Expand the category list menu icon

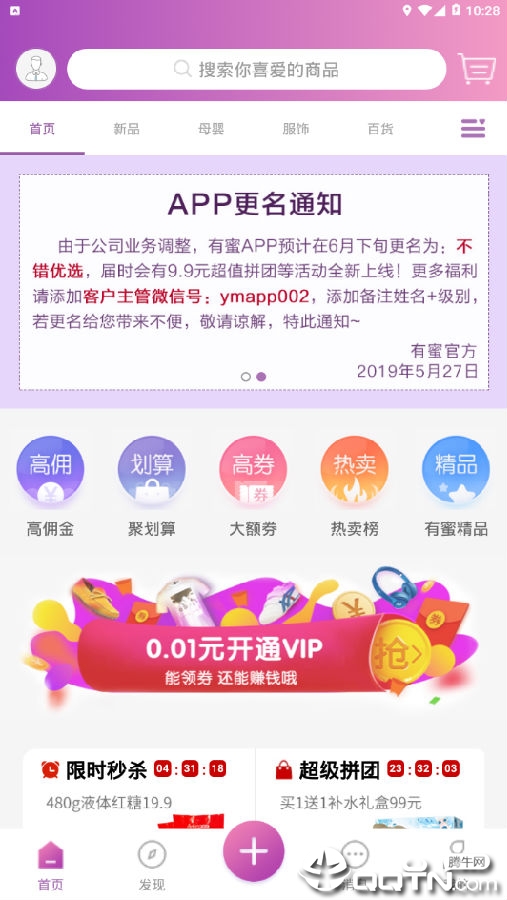click(x=473, y=128)
